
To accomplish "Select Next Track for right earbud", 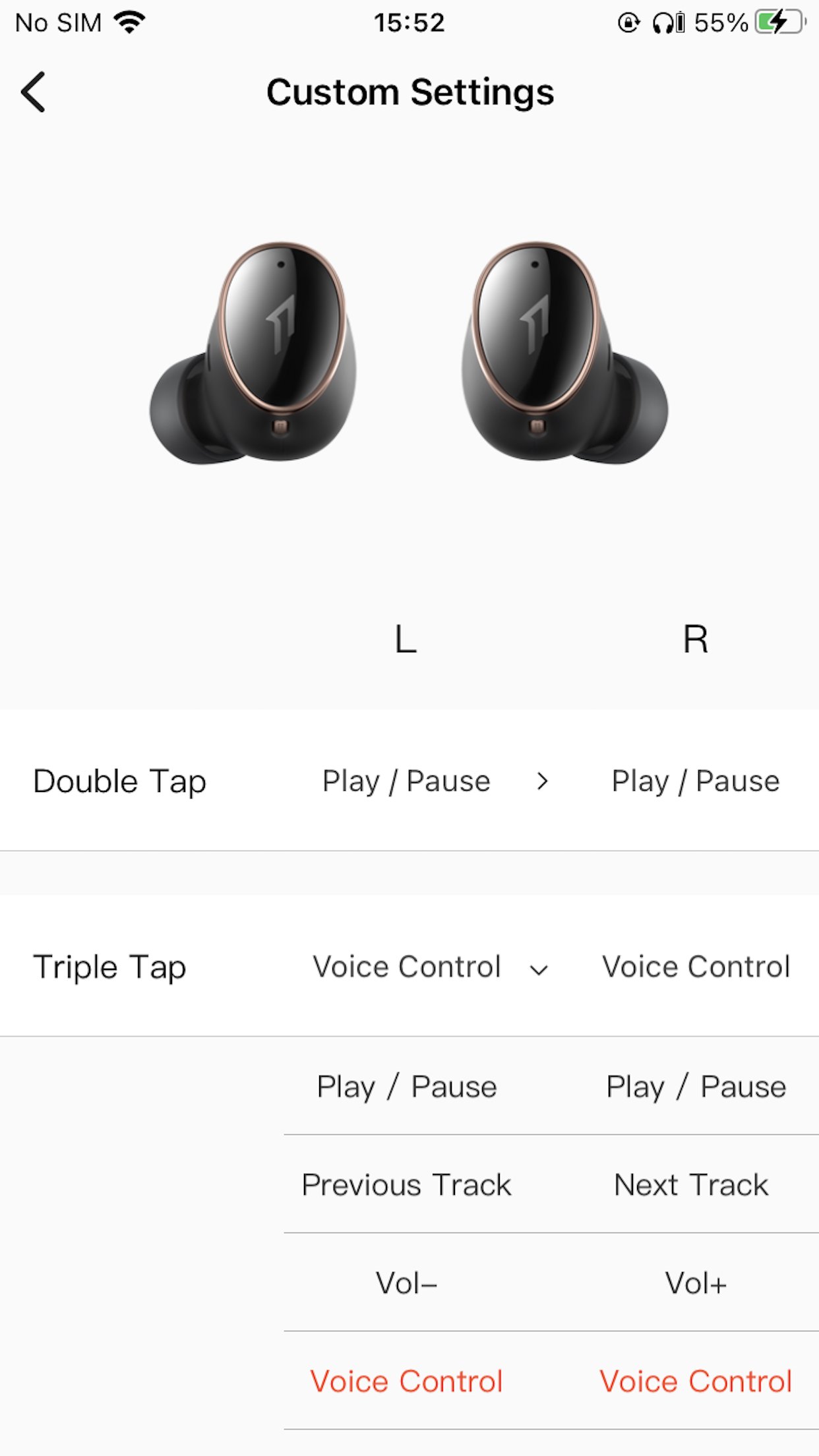I will (x=691, y=1185).
